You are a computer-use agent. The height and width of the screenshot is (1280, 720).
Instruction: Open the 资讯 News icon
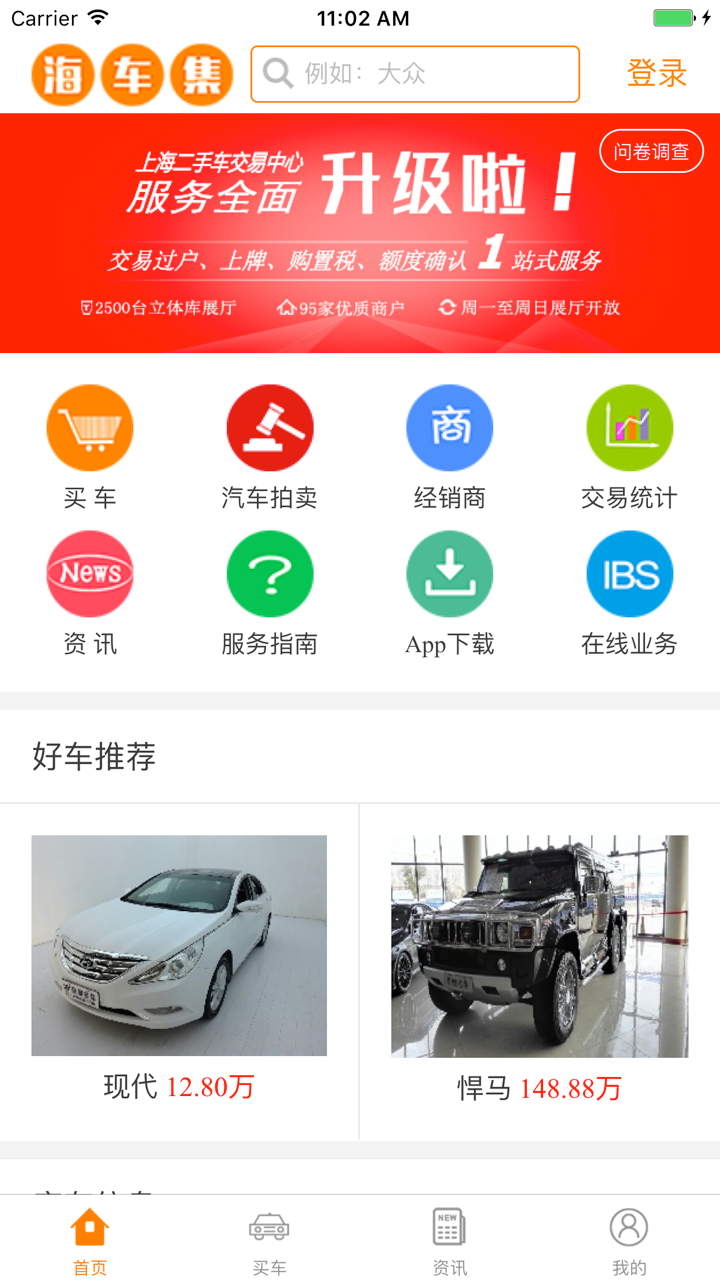pos(90,574)
